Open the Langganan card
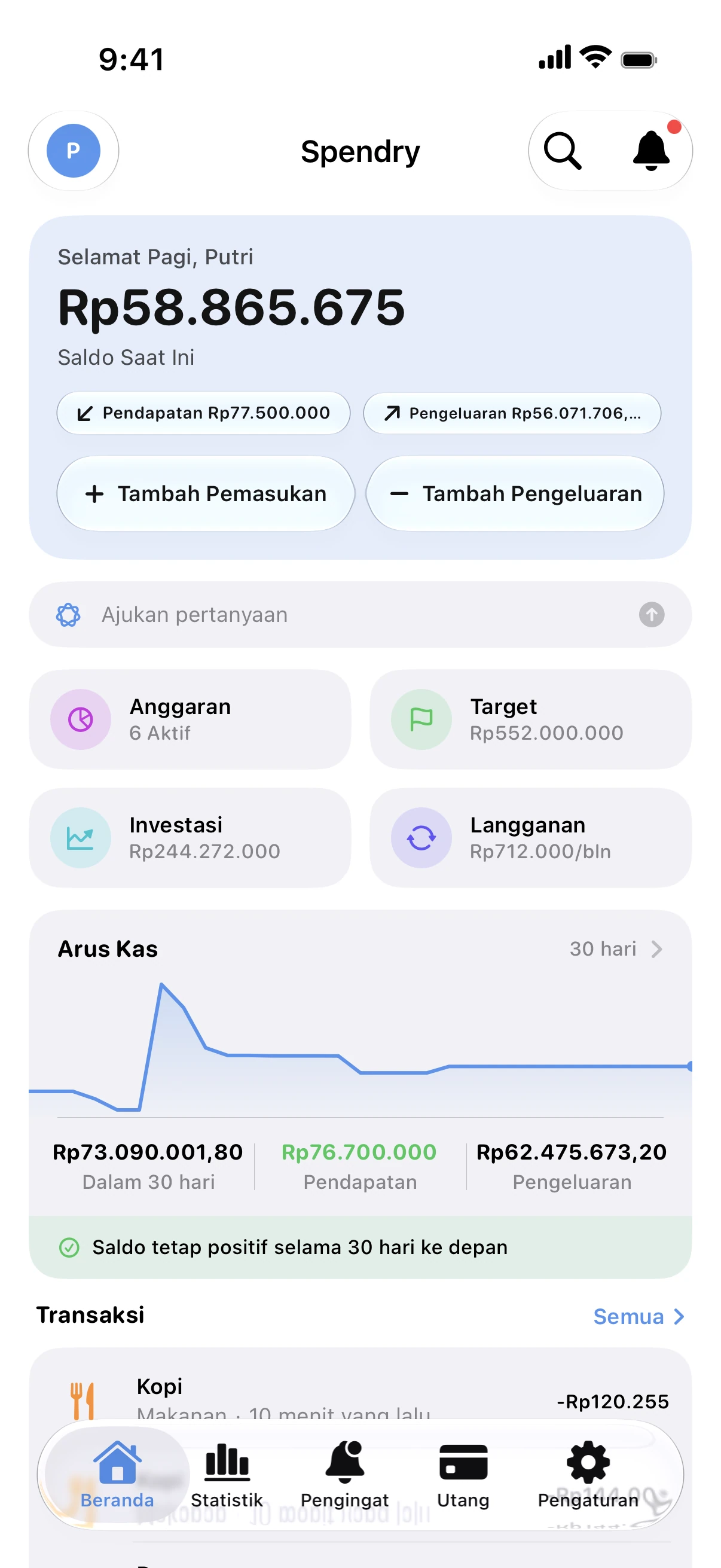 pyautogui.click(x=530, y=838)
